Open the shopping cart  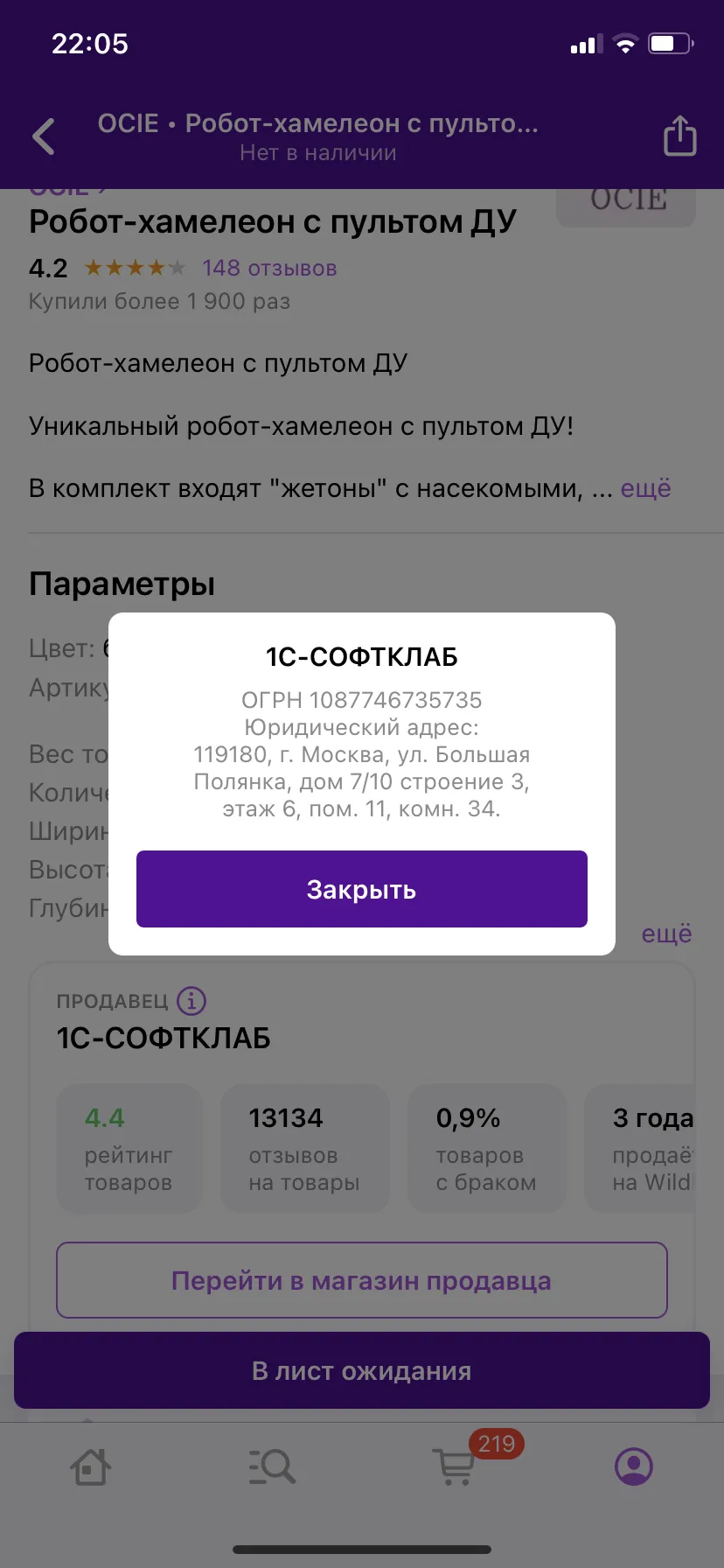455,1466
